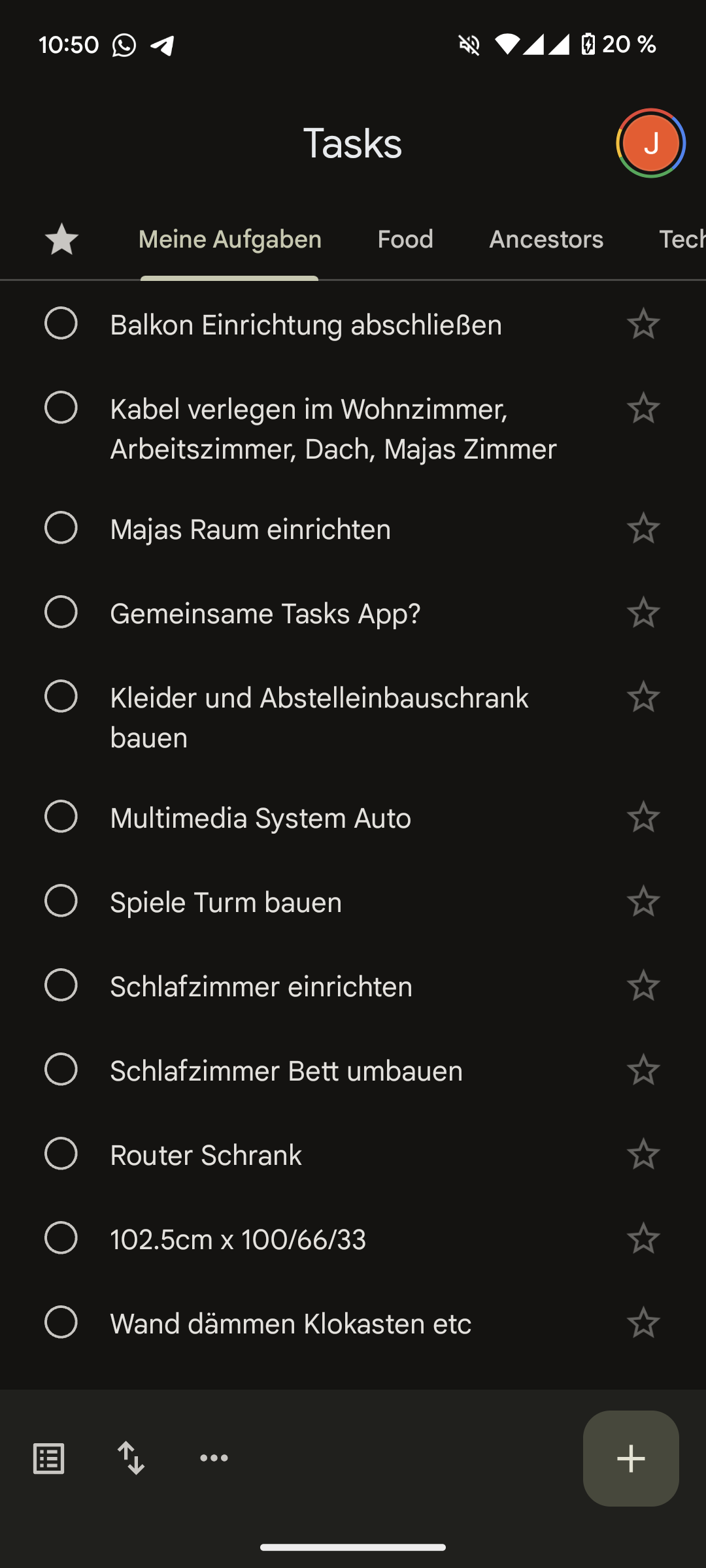Open the Gemeinsame Tasks App? task
Viewport: 706px width, 1568px height.
click(265, 613)
